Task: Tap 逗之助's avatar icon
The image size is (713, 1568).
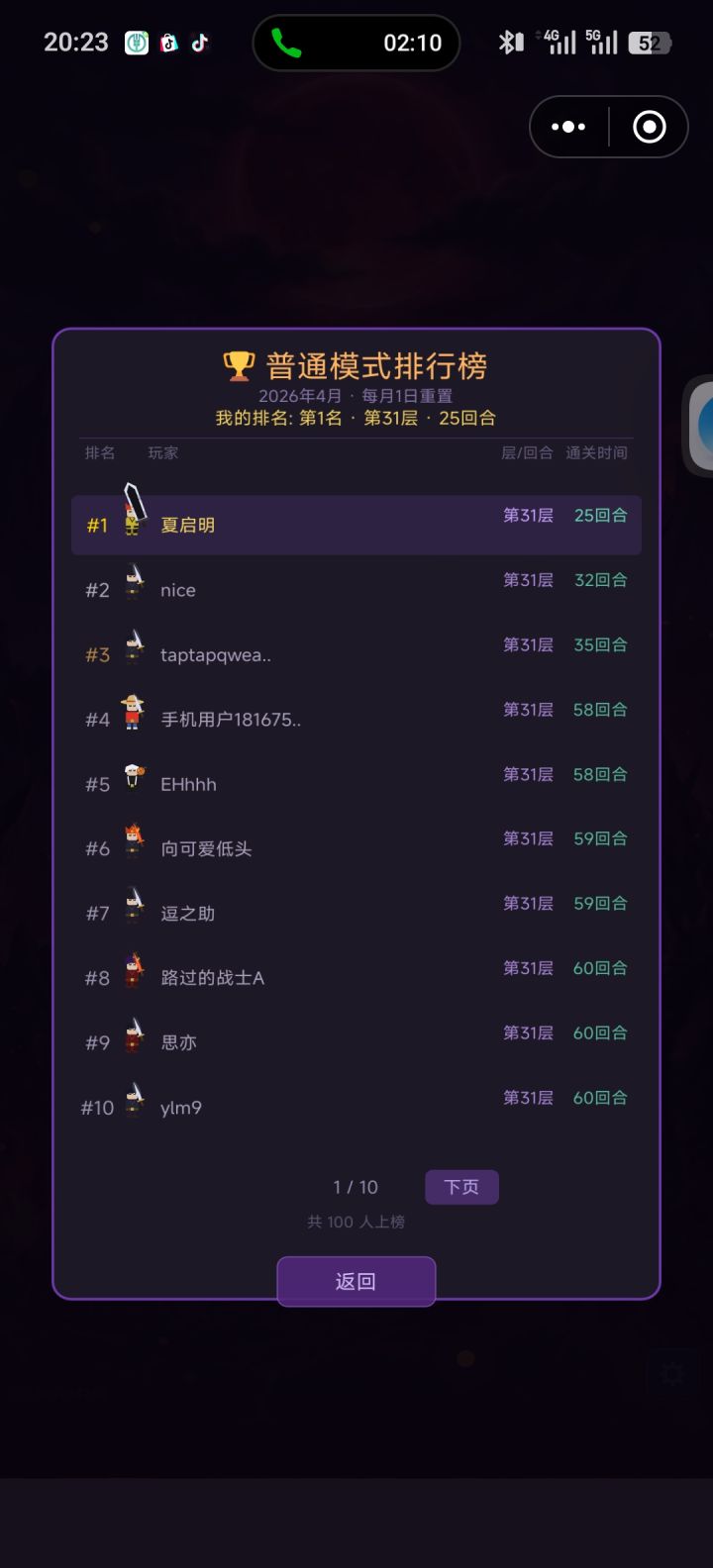Action: pos(133,904)
